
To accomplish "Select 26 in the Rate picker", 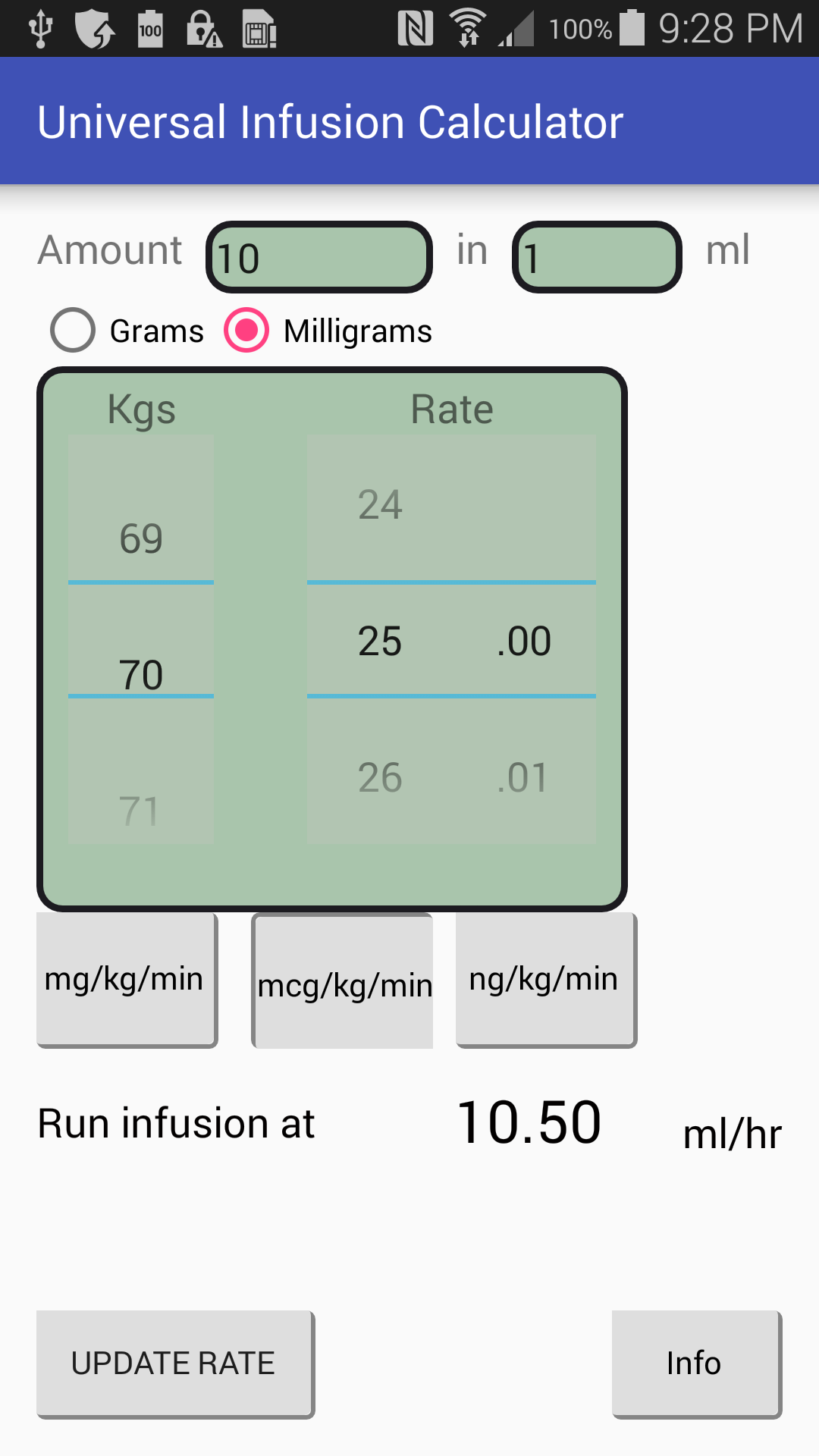I will tap(379, 775).
